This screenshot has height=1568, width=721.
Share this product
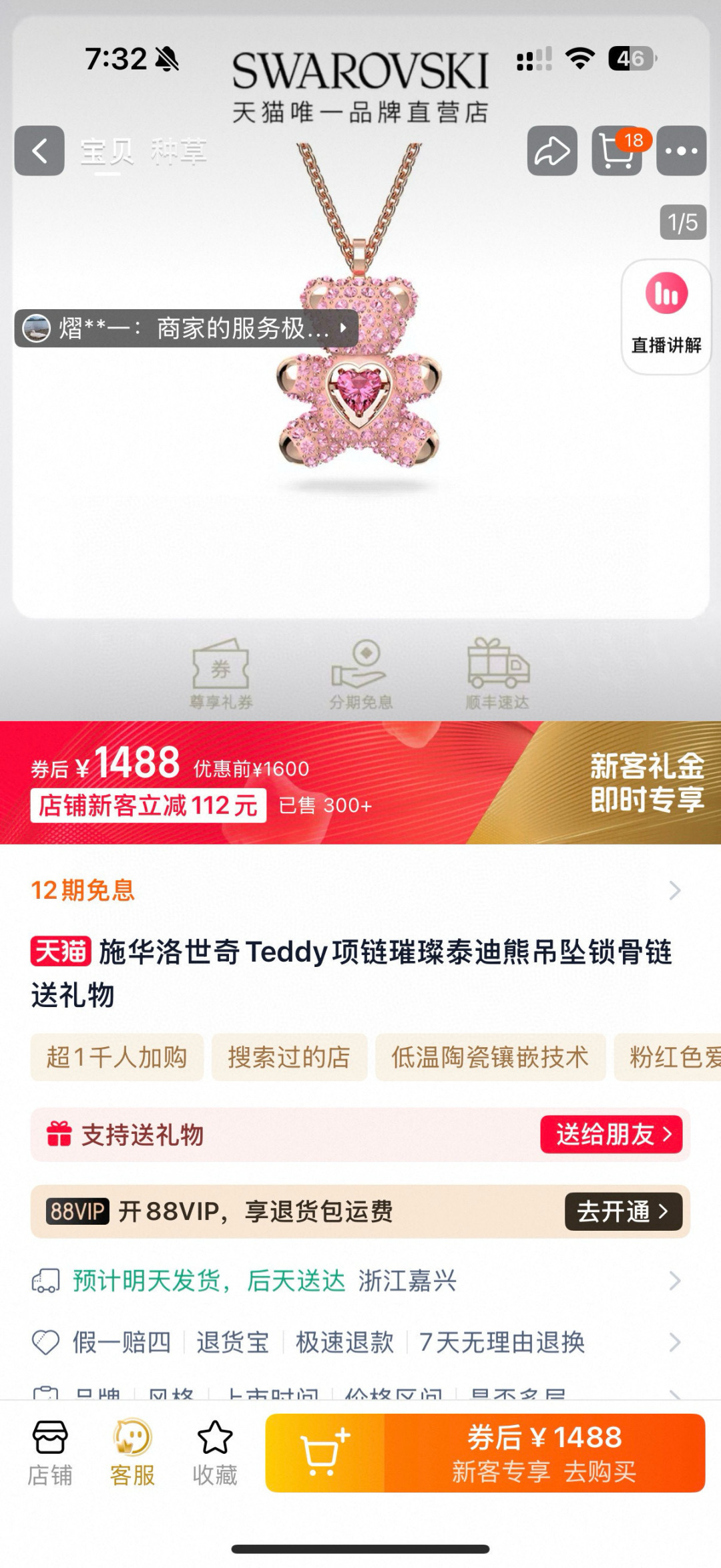click(x=552, y=151)
